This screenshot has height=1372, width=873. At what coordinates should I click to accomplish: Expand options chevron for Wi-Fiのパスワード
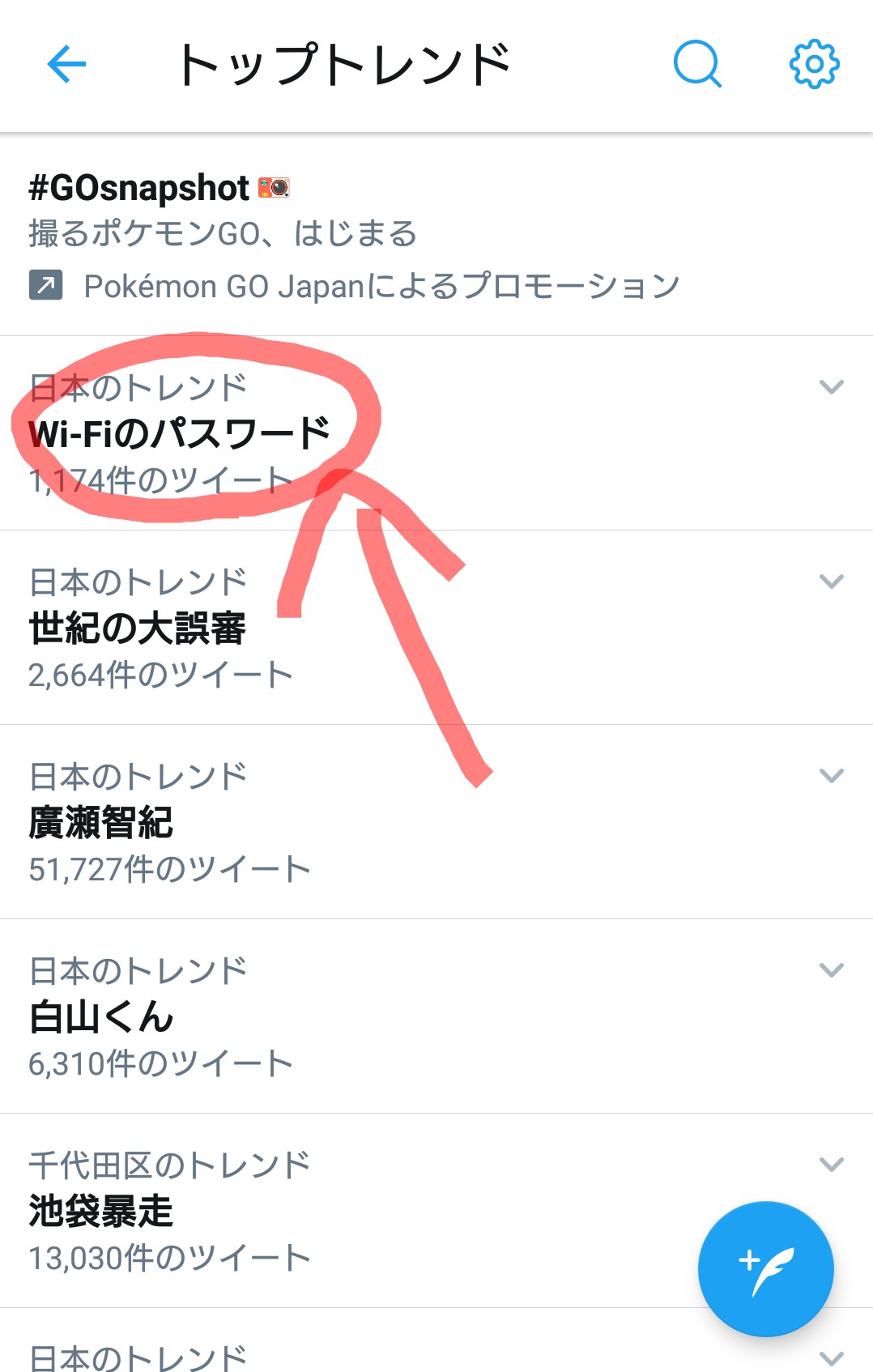click(832, 387)
